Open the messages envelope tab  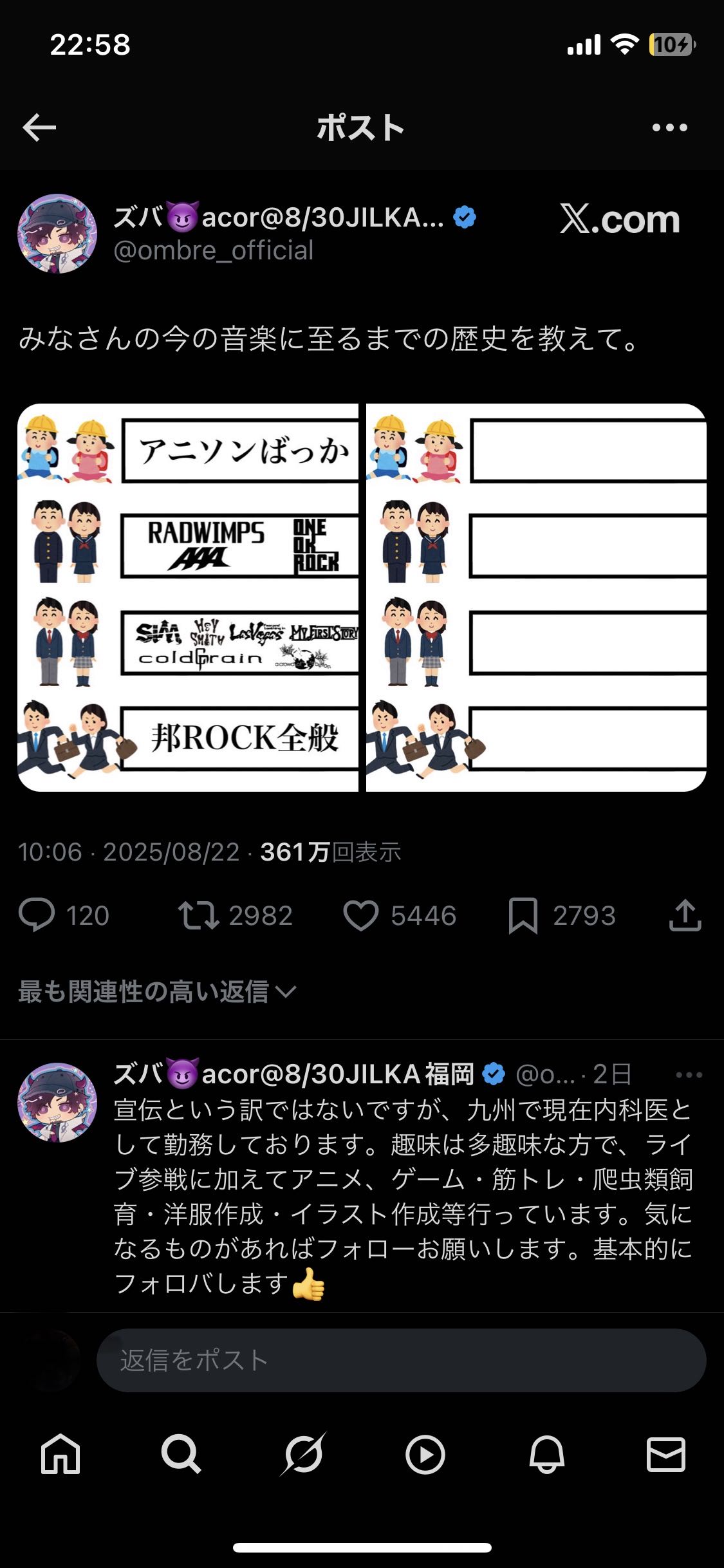pos(666,1455)
